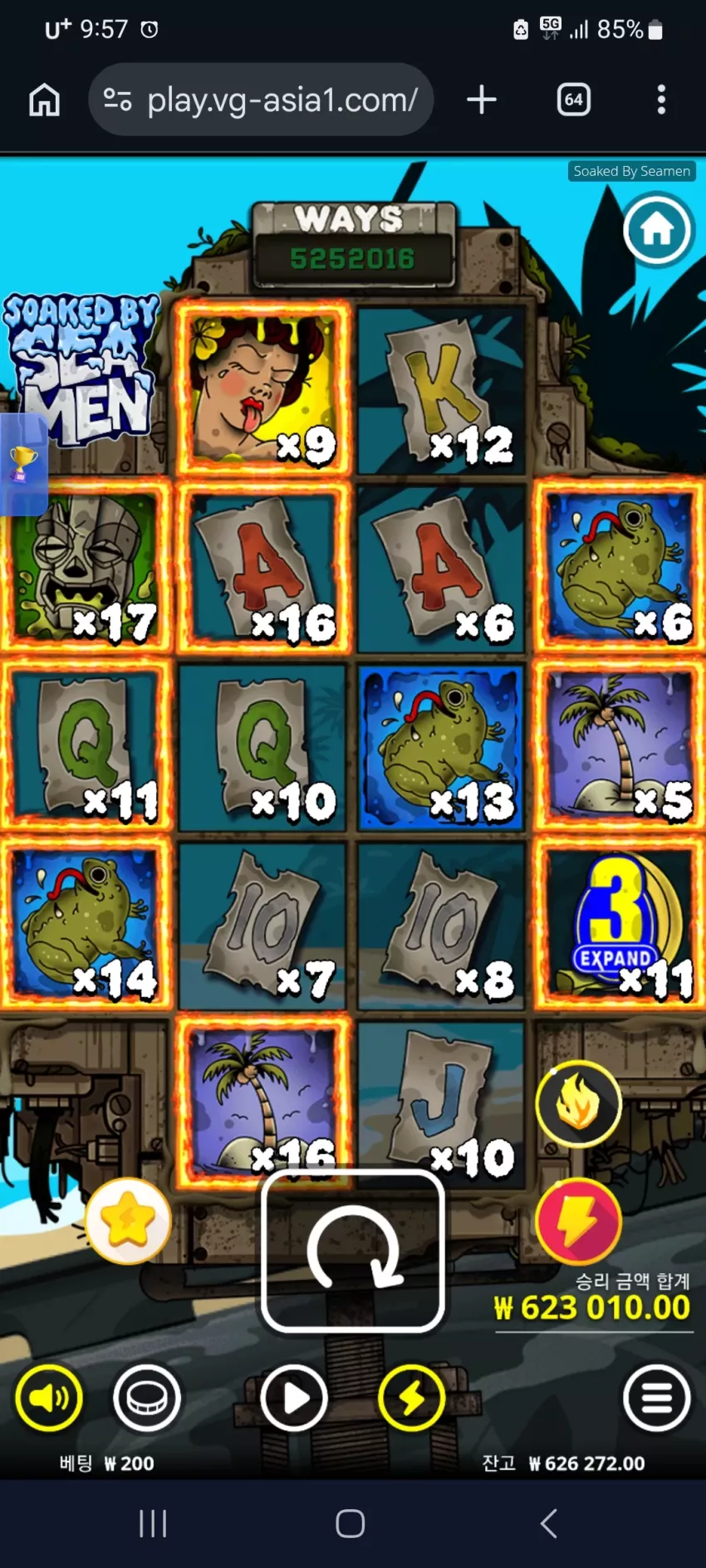Toggle the yellow turbo lightning mode
The image size is (706, 1568).
(x=412, y=1399)
